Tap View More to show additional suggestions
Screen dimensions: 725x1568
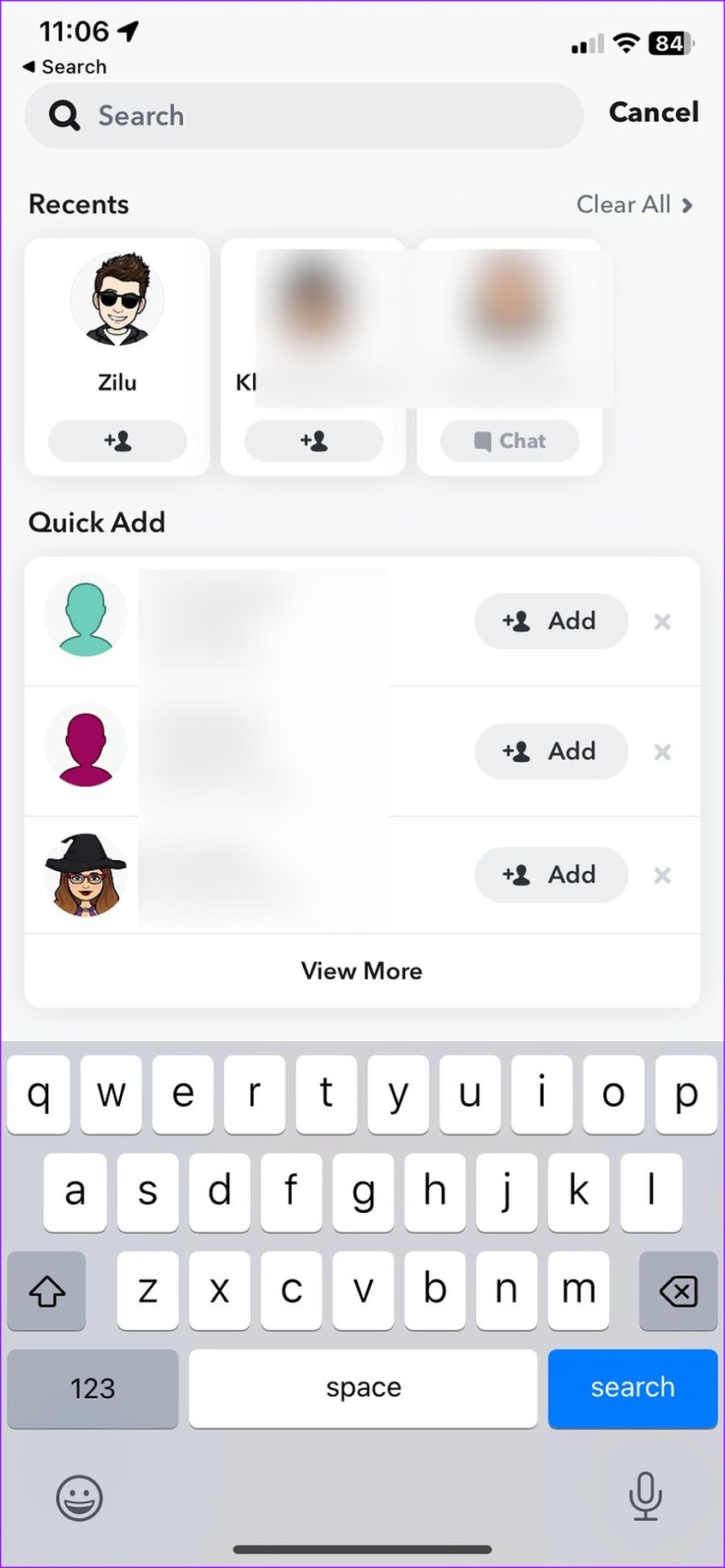point(362,970)
